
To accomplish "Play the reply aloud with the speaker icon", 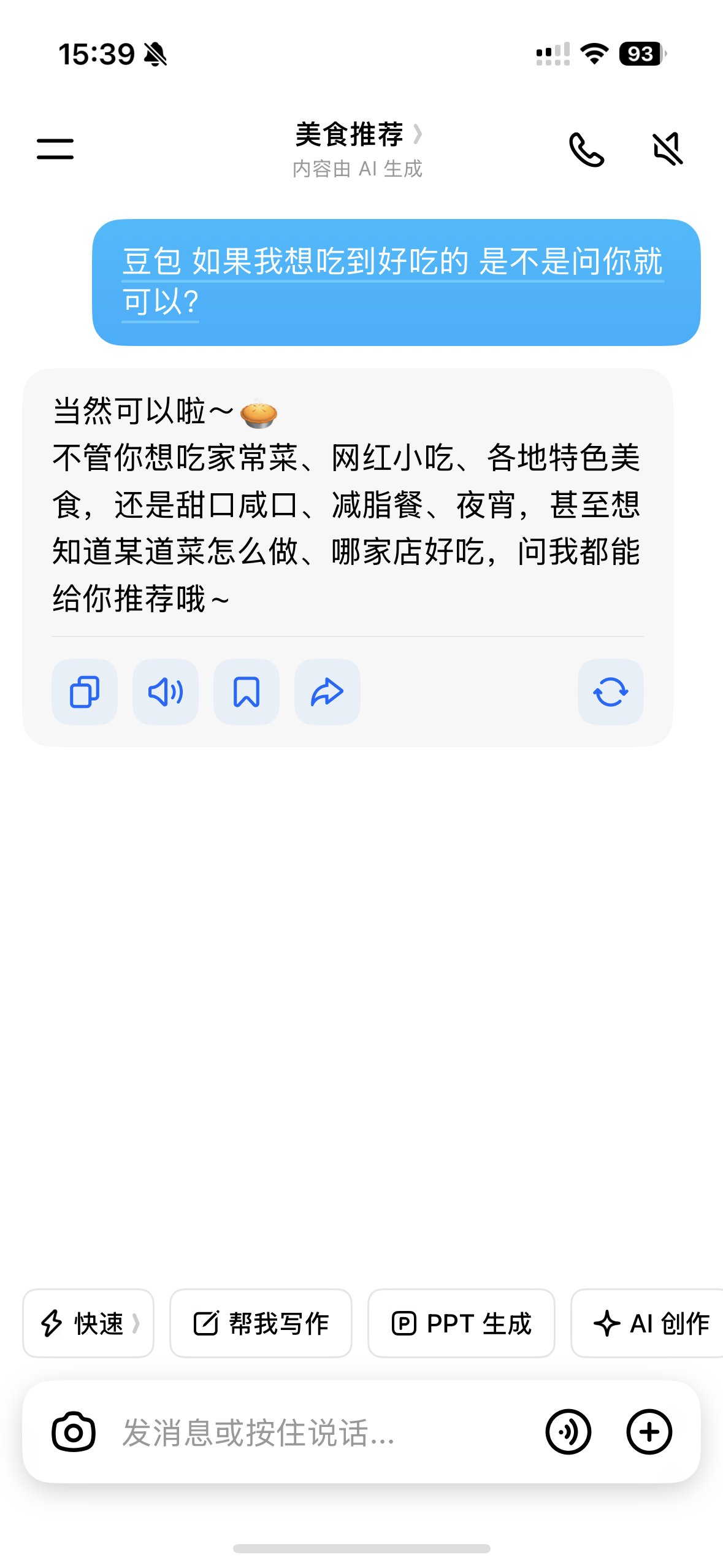I will tap(165, 691).
